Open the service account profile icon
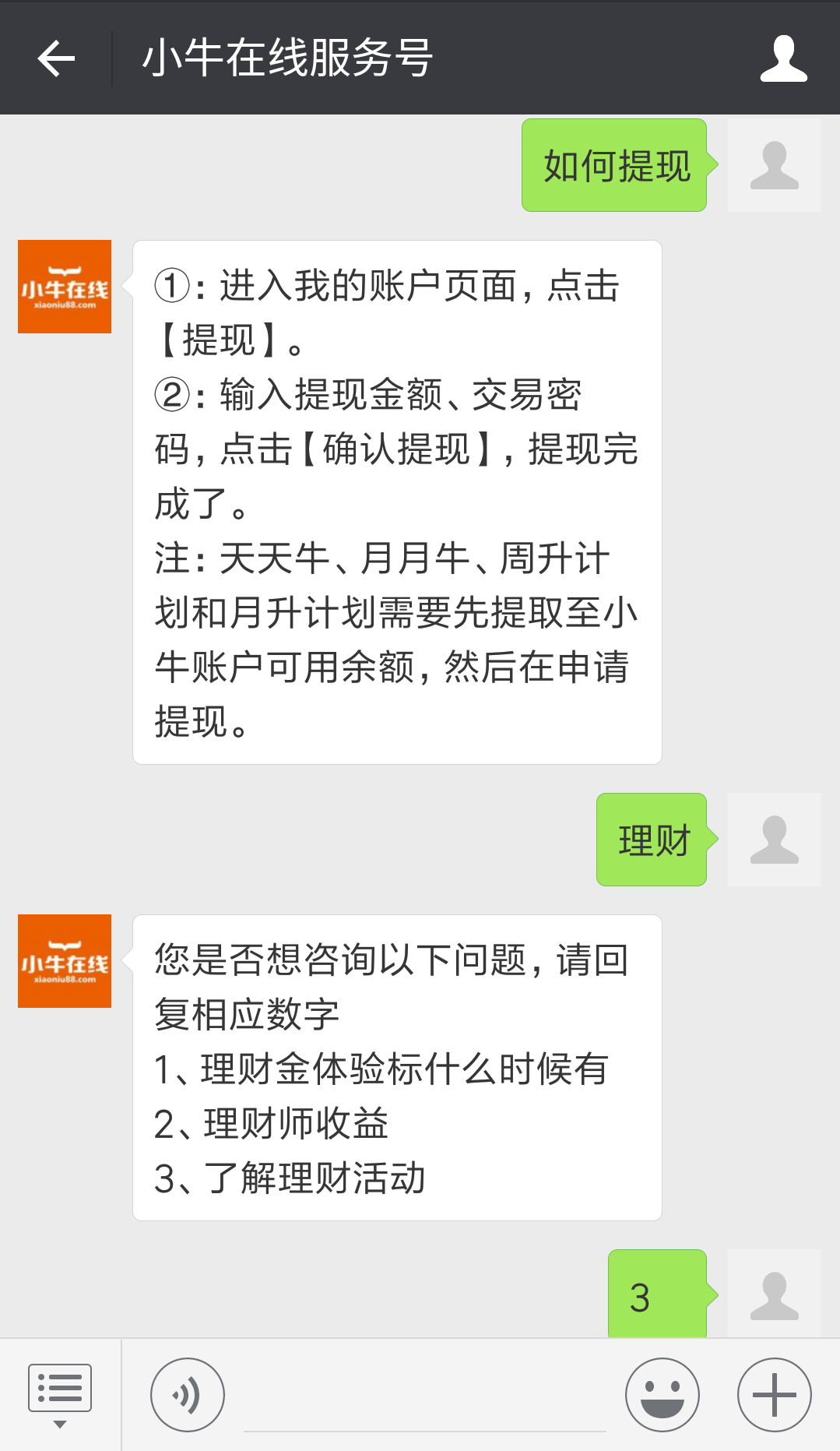This screenshot has height=1451, width=840. coord(783,58)
